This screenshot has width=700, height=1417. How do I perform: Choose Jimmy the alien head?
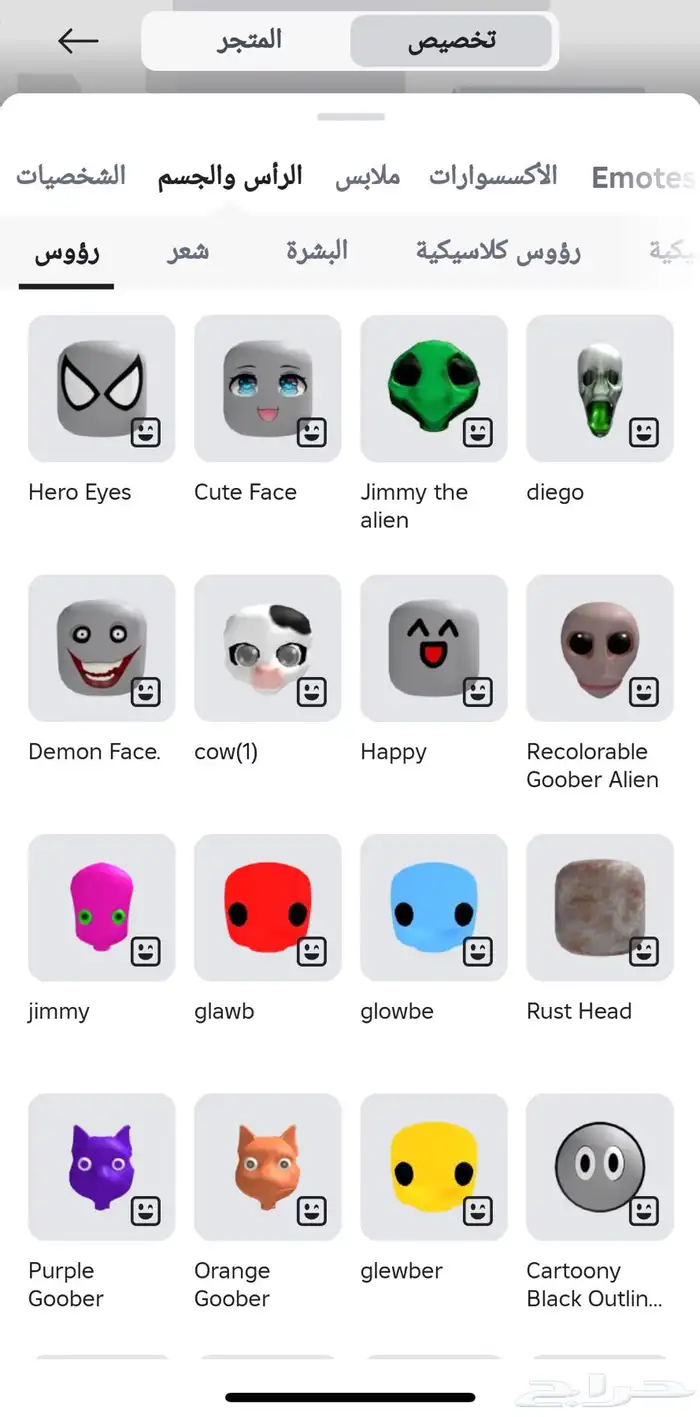point(433,388)
